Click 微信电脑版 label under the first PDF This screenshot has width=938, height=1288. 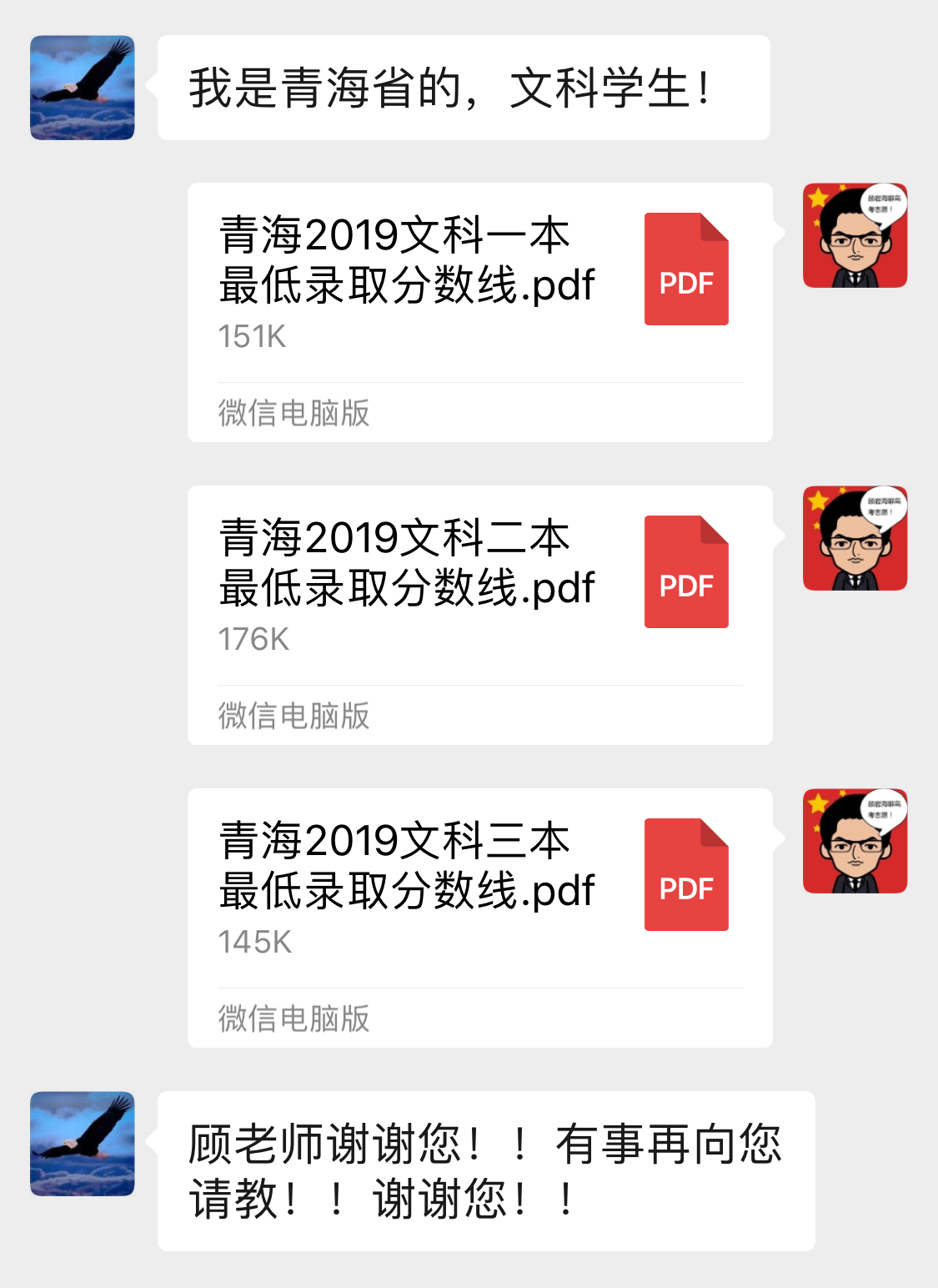tap(293, 410)
